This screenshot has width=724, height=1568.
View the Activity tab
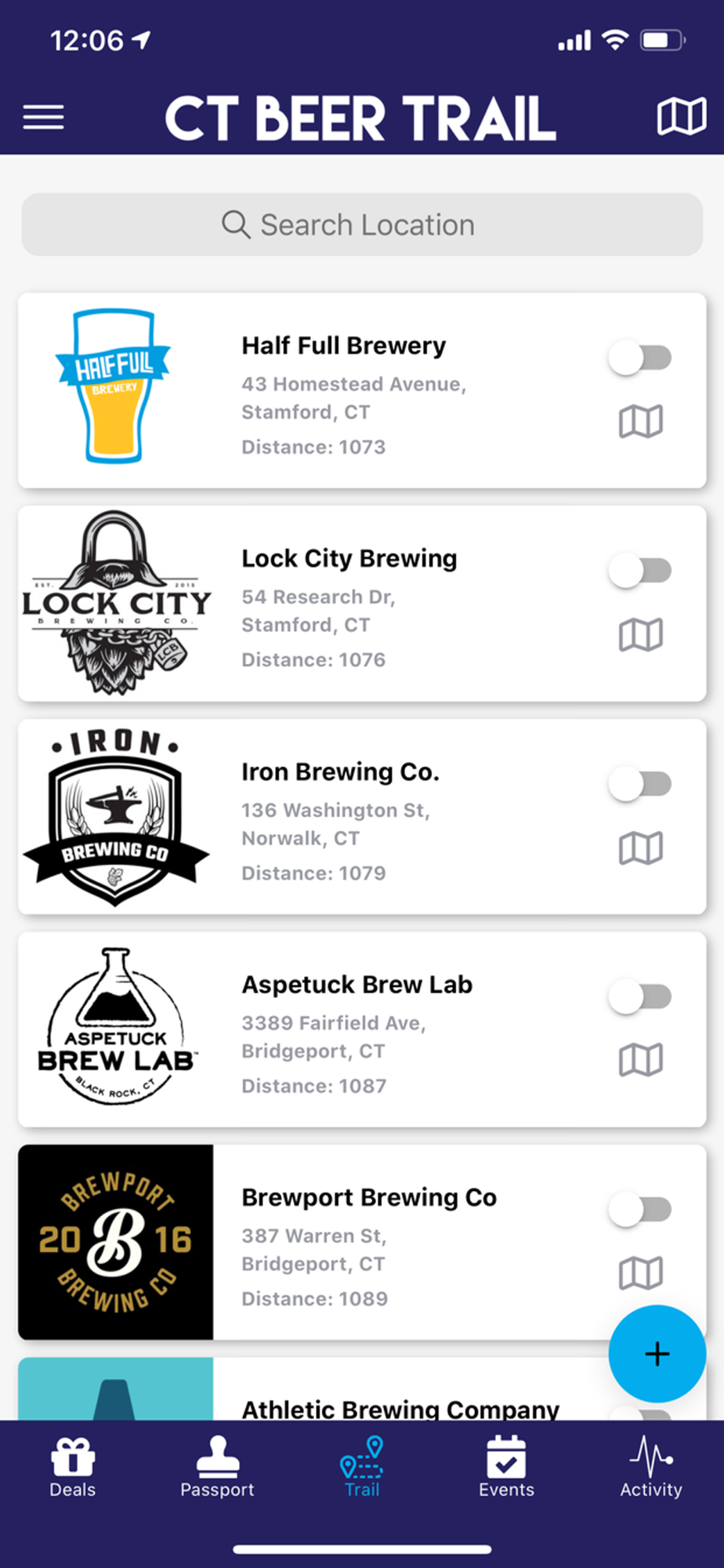click(651, 1467)
